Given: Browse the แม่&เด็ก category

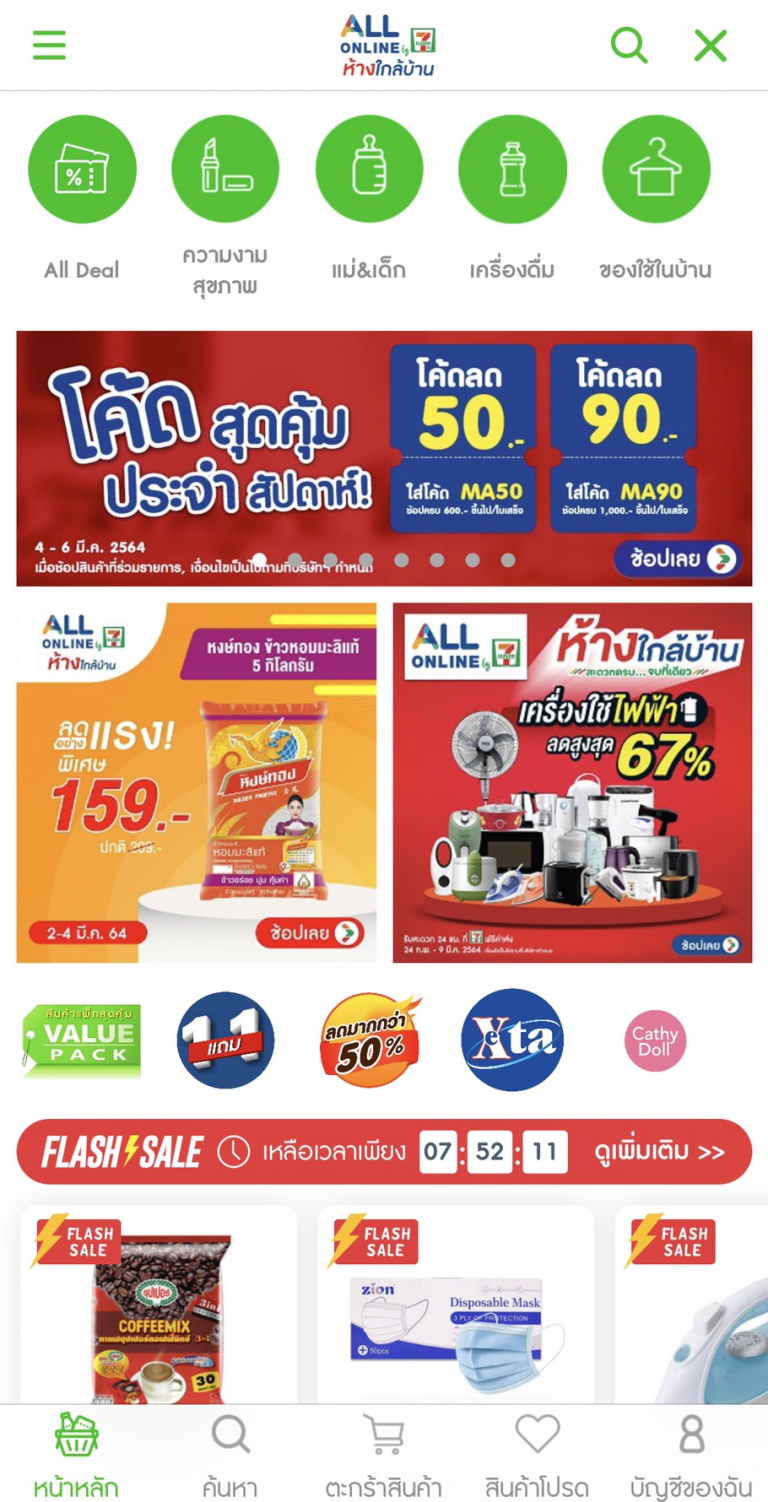Looking at the screenshot, I should point(369,199).
